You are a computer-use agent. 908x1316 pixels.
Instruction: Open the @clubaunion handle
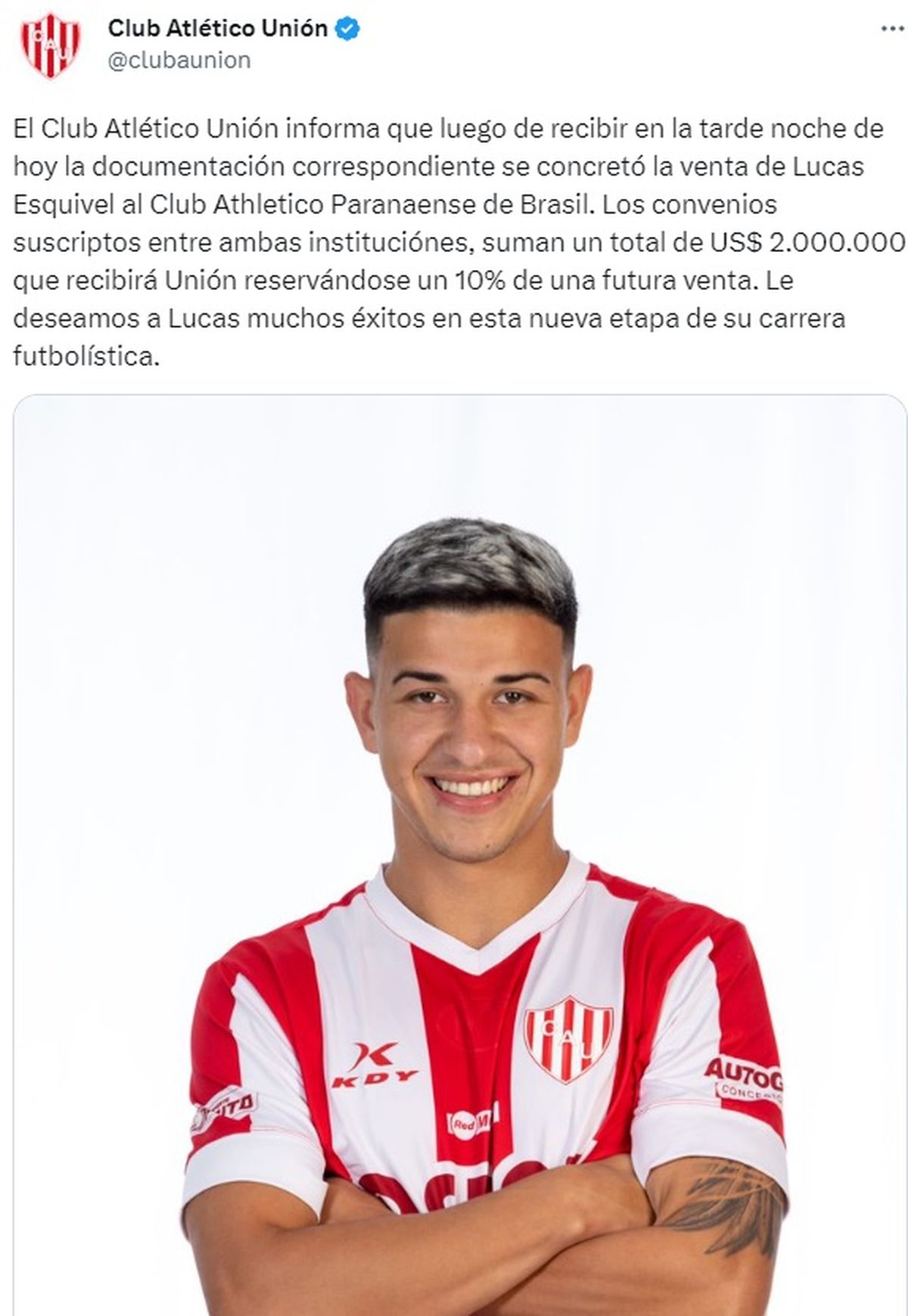(179, 61)
